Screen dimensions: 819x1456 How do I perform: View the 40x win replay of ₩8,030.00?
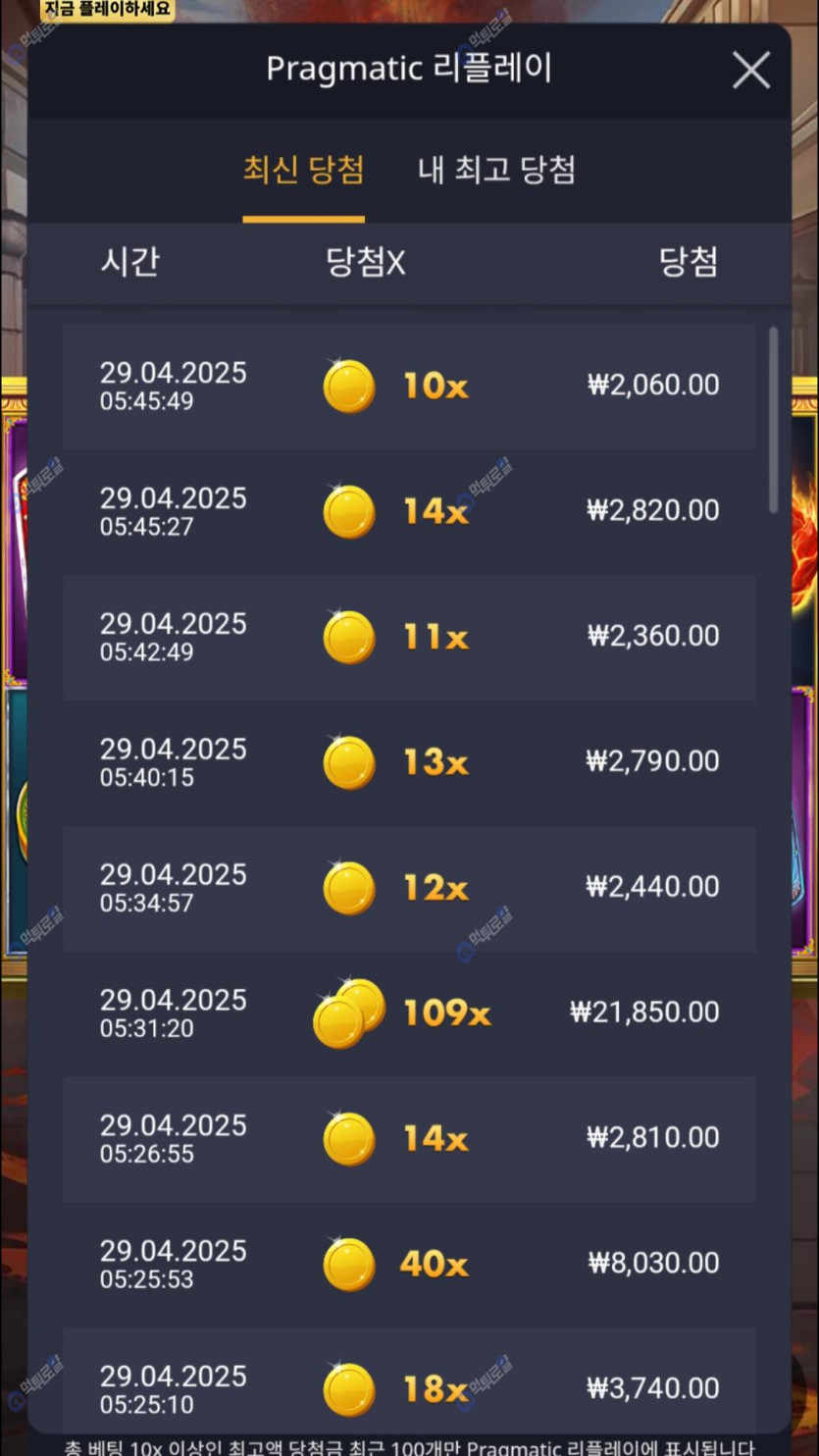(x=409, y=1265)
